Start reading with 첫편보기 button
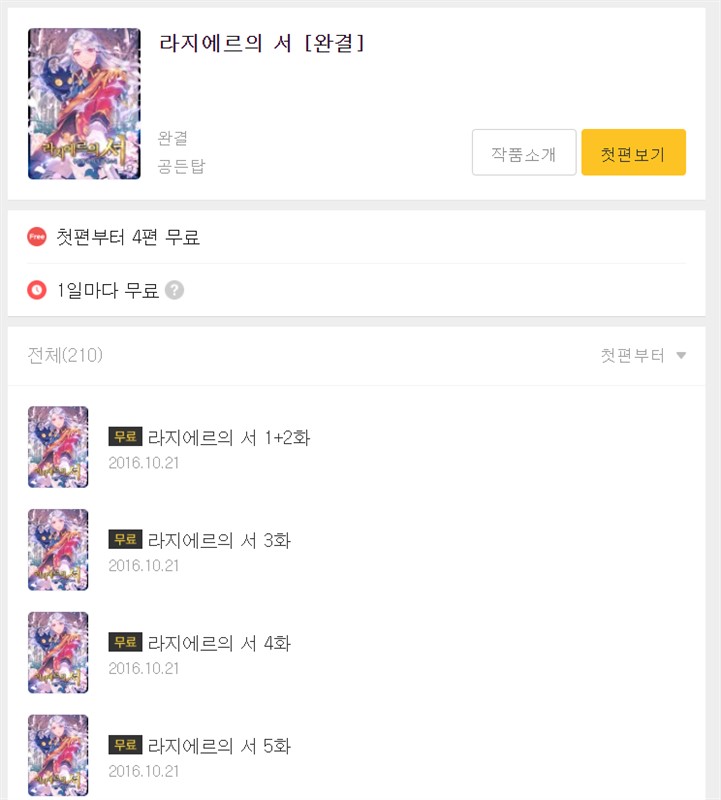This screenshot has width=721, height=800. pyautogui.click(x=633, y=153)
